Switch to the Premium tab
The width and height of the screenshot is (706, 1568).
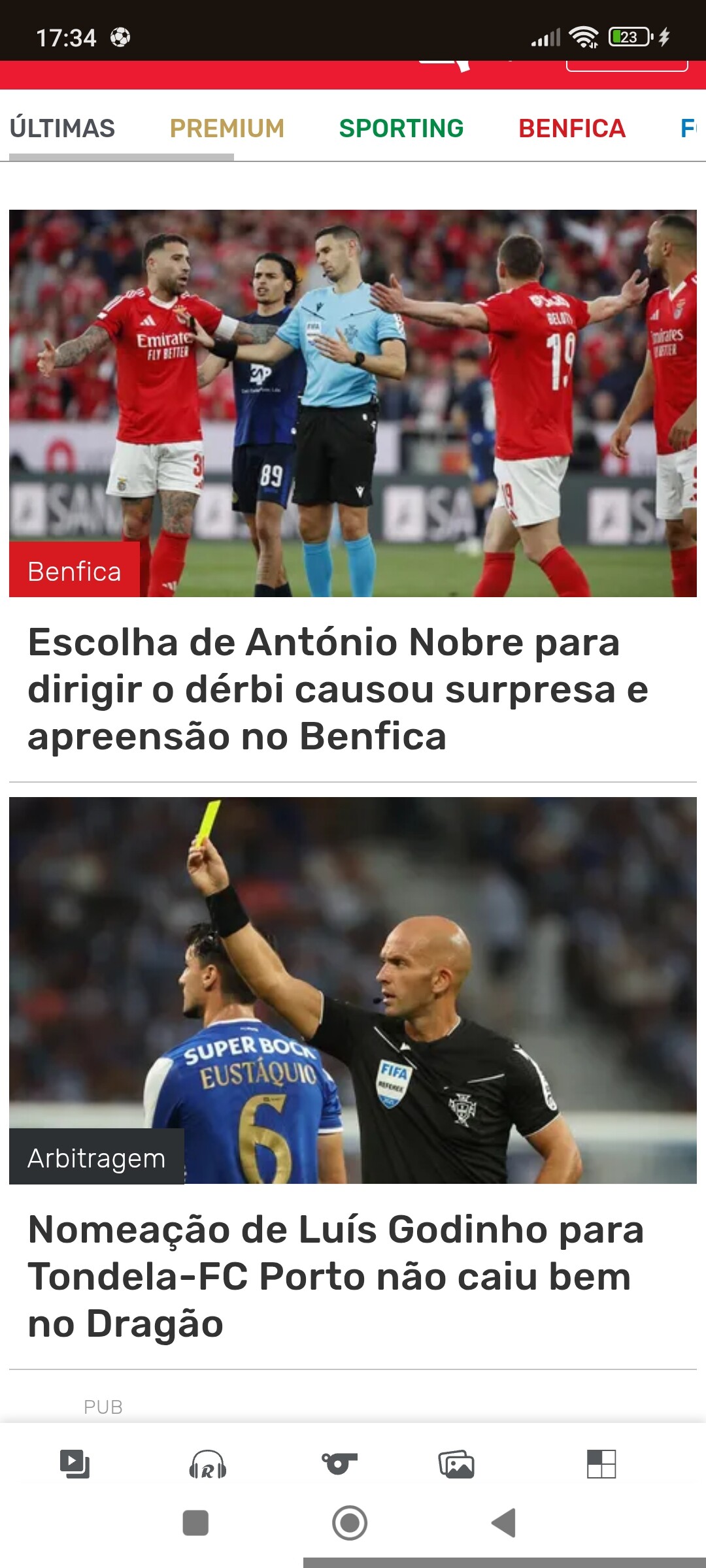227,128
